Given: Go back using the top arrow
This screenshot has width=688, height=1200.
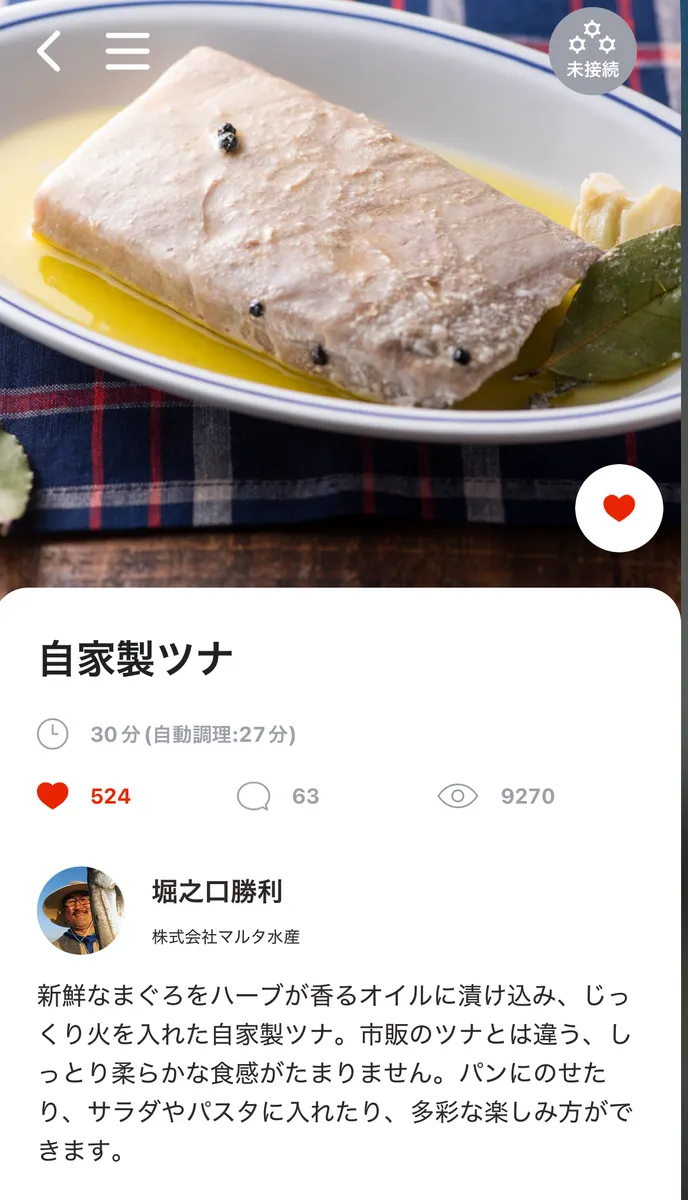Looking at the screenshot, I should point(49,51).
